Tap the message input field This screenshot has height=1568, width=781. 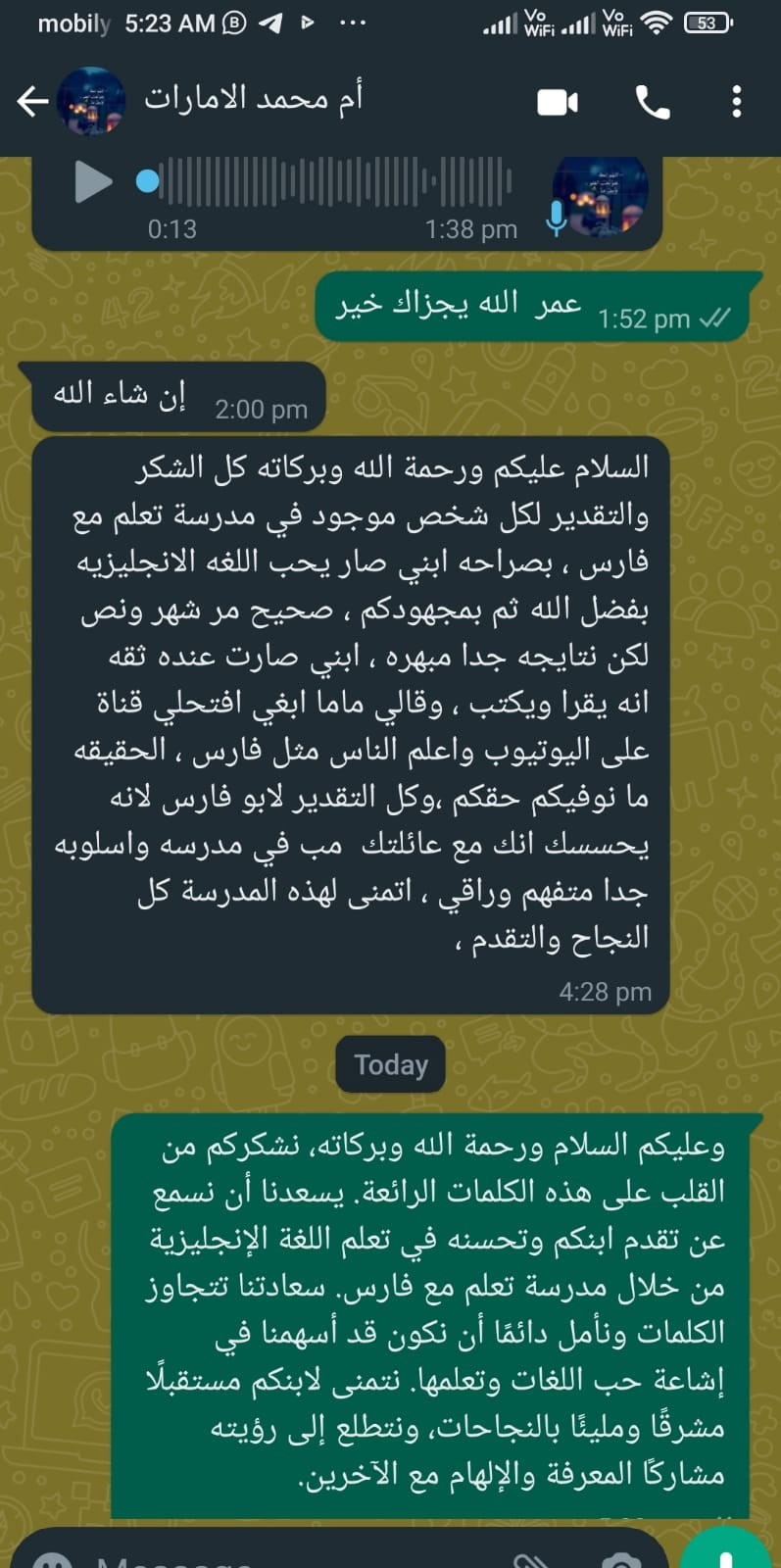pyautogui.click(x=294, y=1556)
